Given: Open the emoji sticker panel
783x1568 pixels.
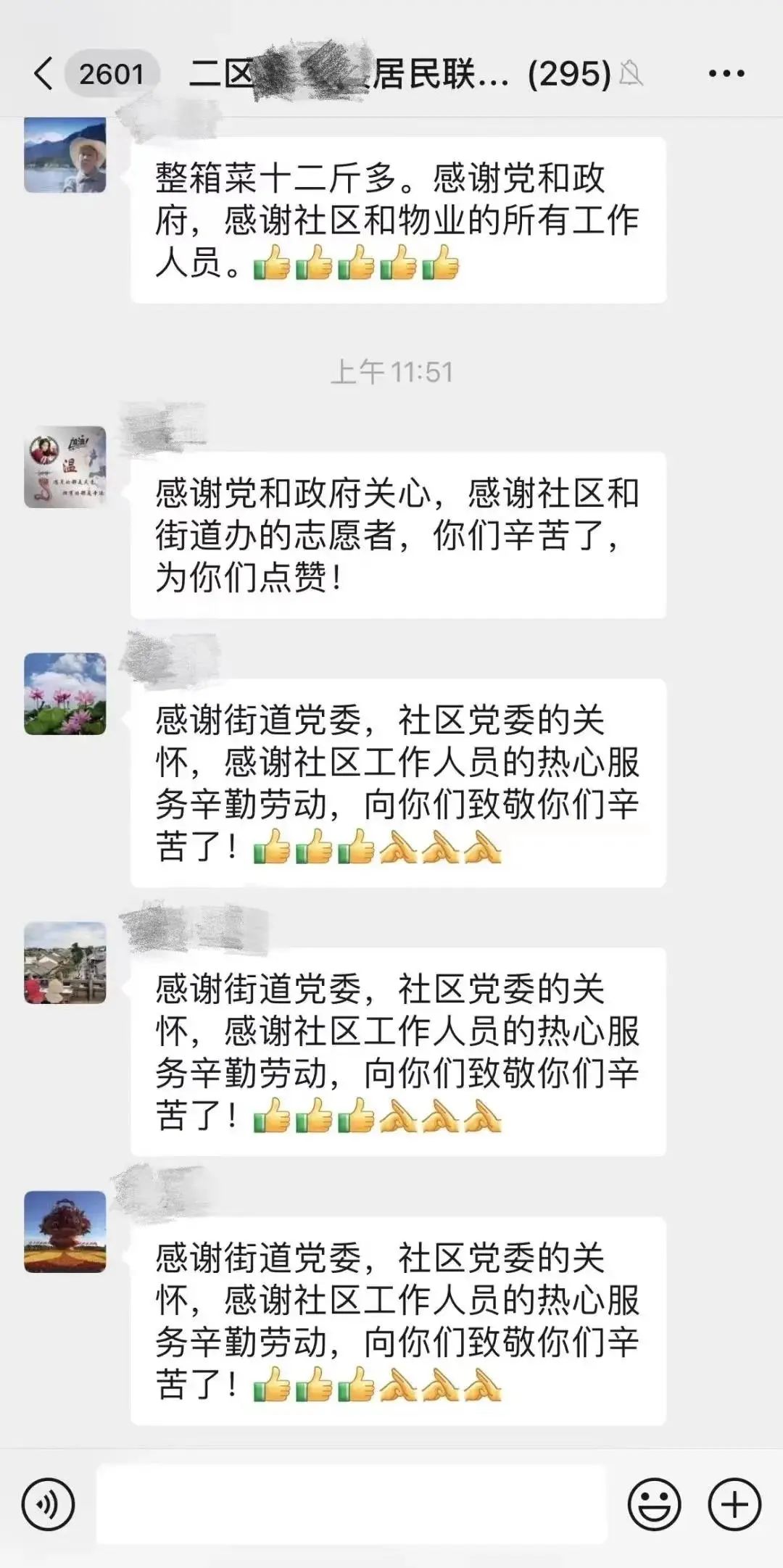Looking at the screenshot, I should point(654,1505).
